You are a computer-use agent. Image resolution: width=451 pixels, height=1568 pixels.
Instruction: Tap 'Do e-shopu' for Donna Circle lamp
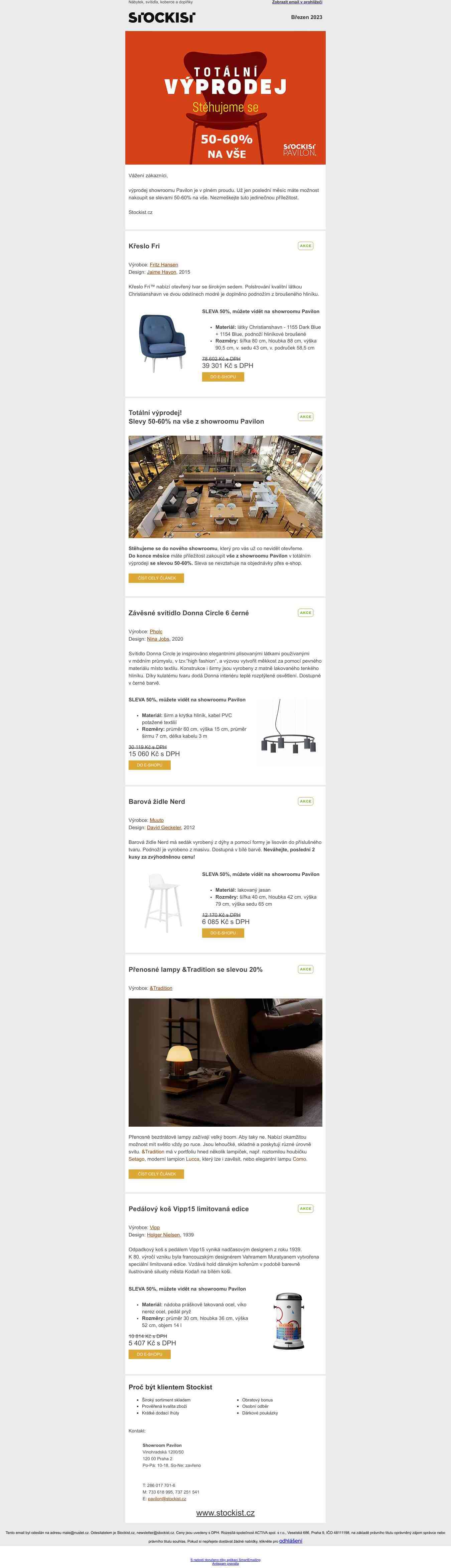click(149, 765)
